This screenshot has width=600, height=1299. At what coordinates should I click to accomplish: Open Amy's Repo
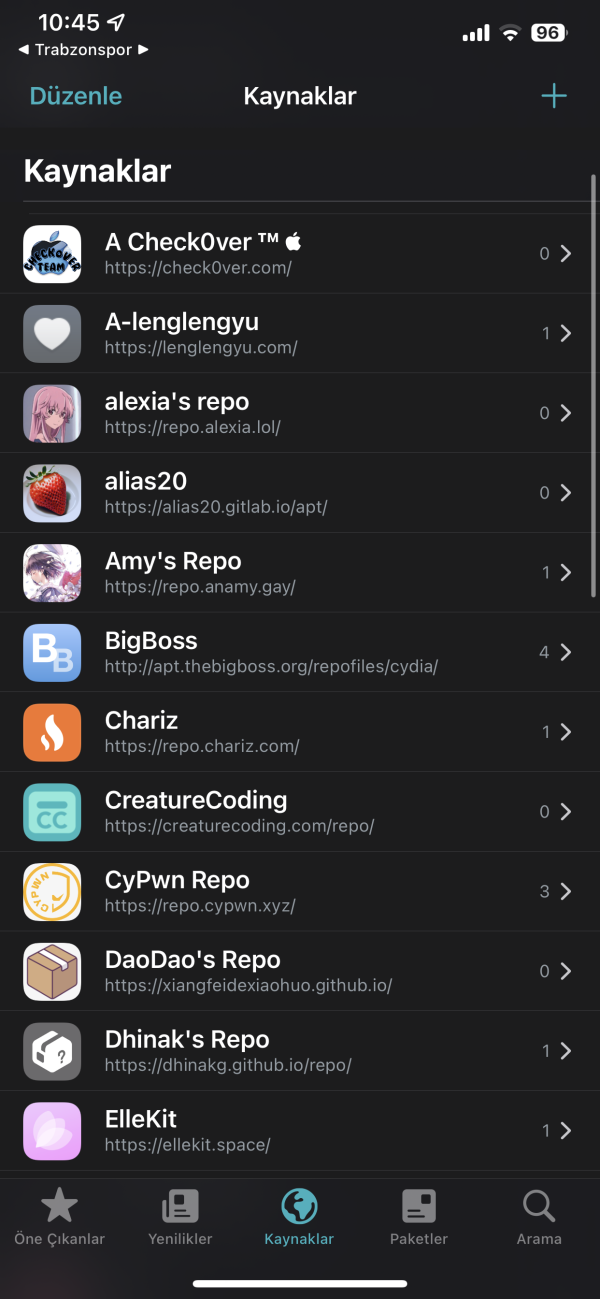pyautogui.click(x=300, y=572)
